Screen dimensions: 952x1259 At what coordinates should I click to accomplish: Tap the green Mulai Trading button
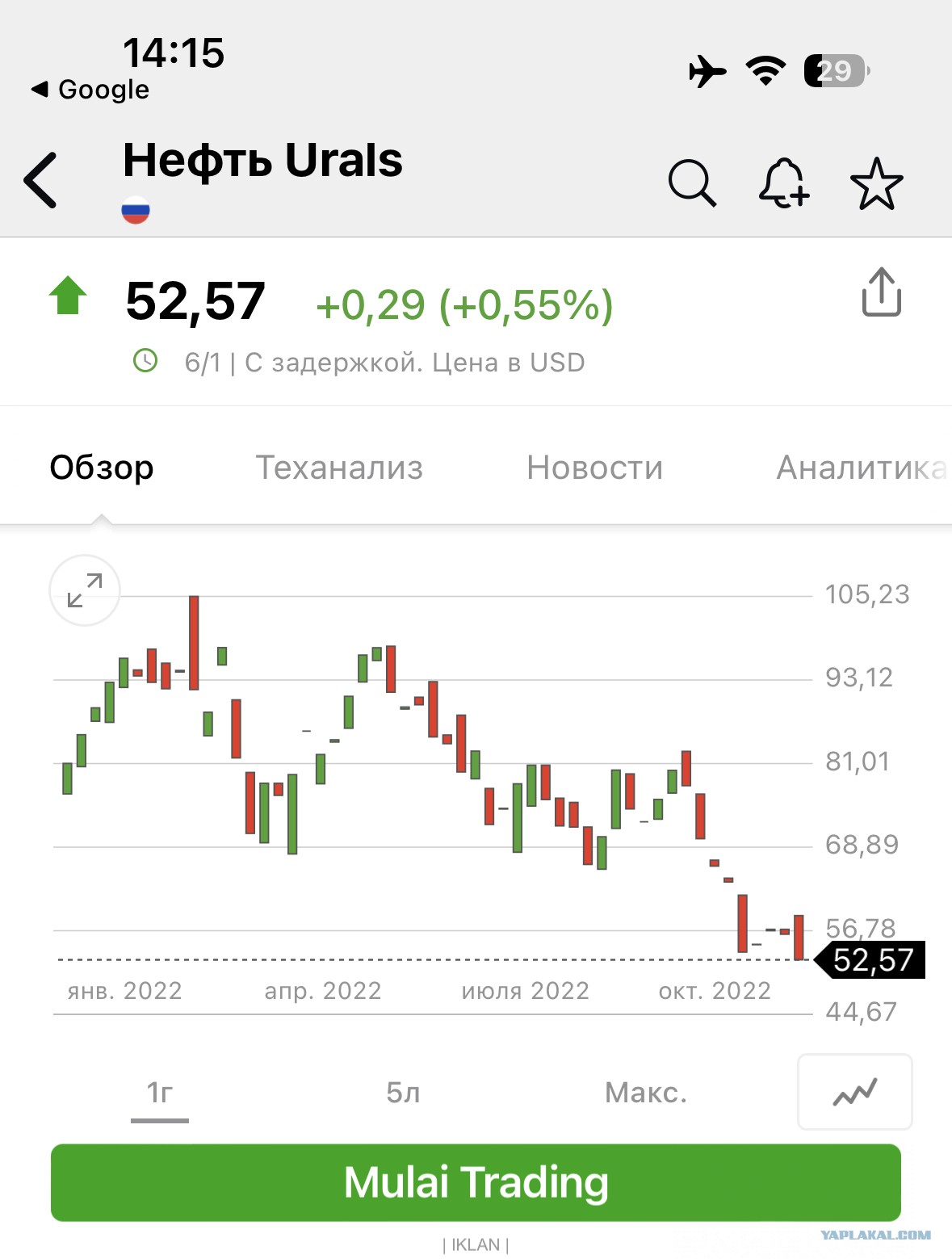pyautogui.click(x=476, y=1182)
